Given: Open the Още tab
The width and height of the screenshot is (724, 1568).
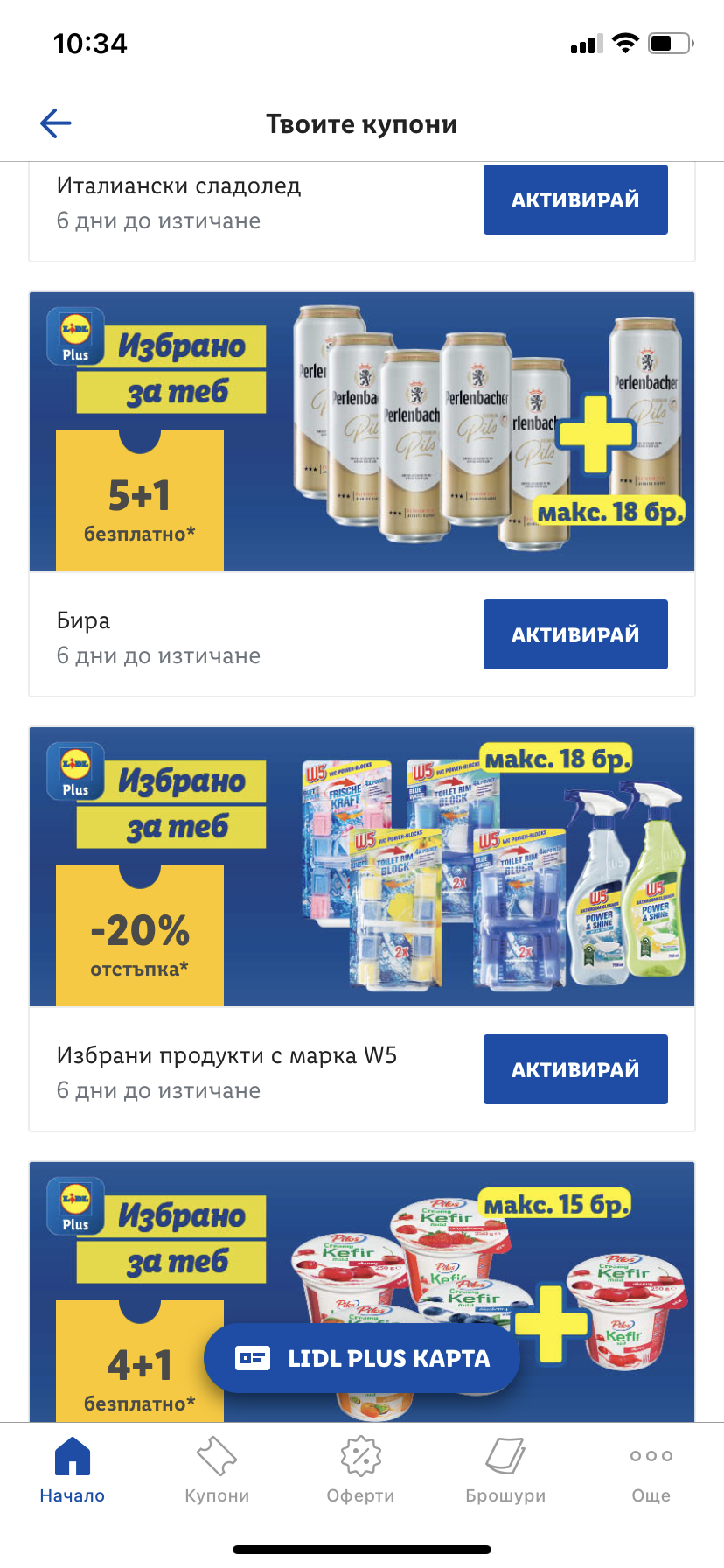Looking at the screenshot, I should coord(651,1470).
